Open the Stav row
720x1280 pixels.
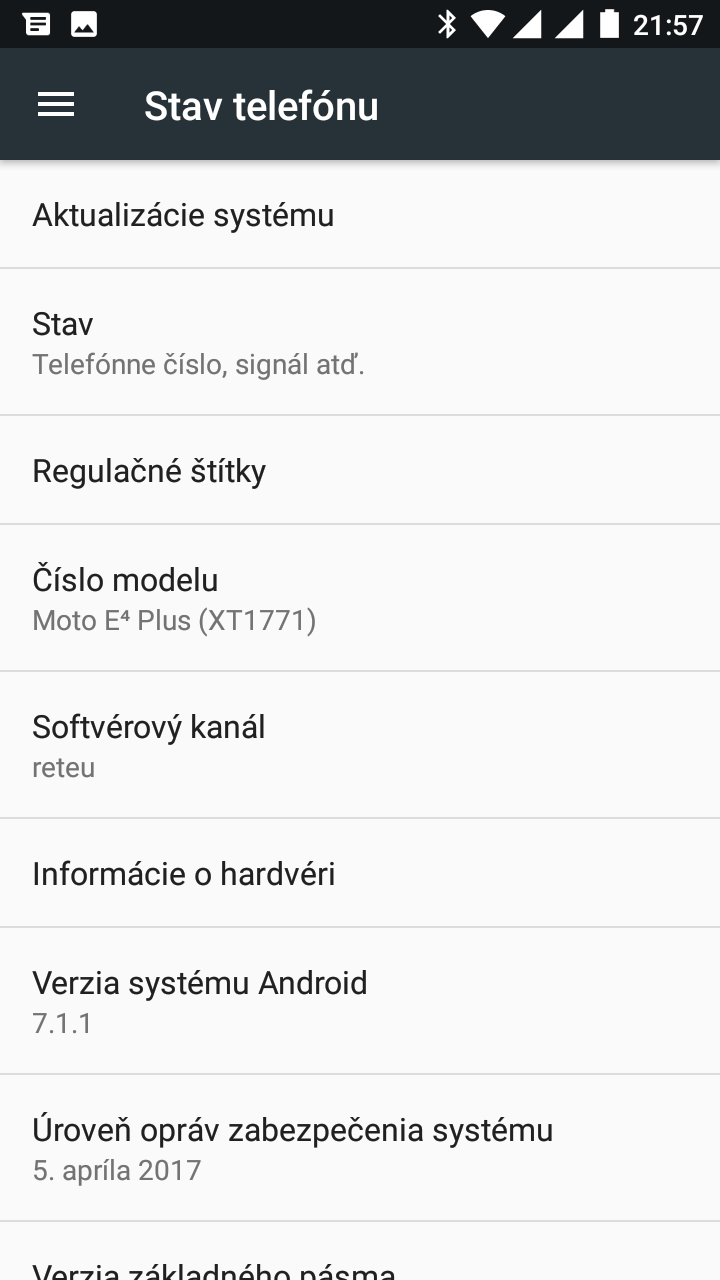click(360, 342)
